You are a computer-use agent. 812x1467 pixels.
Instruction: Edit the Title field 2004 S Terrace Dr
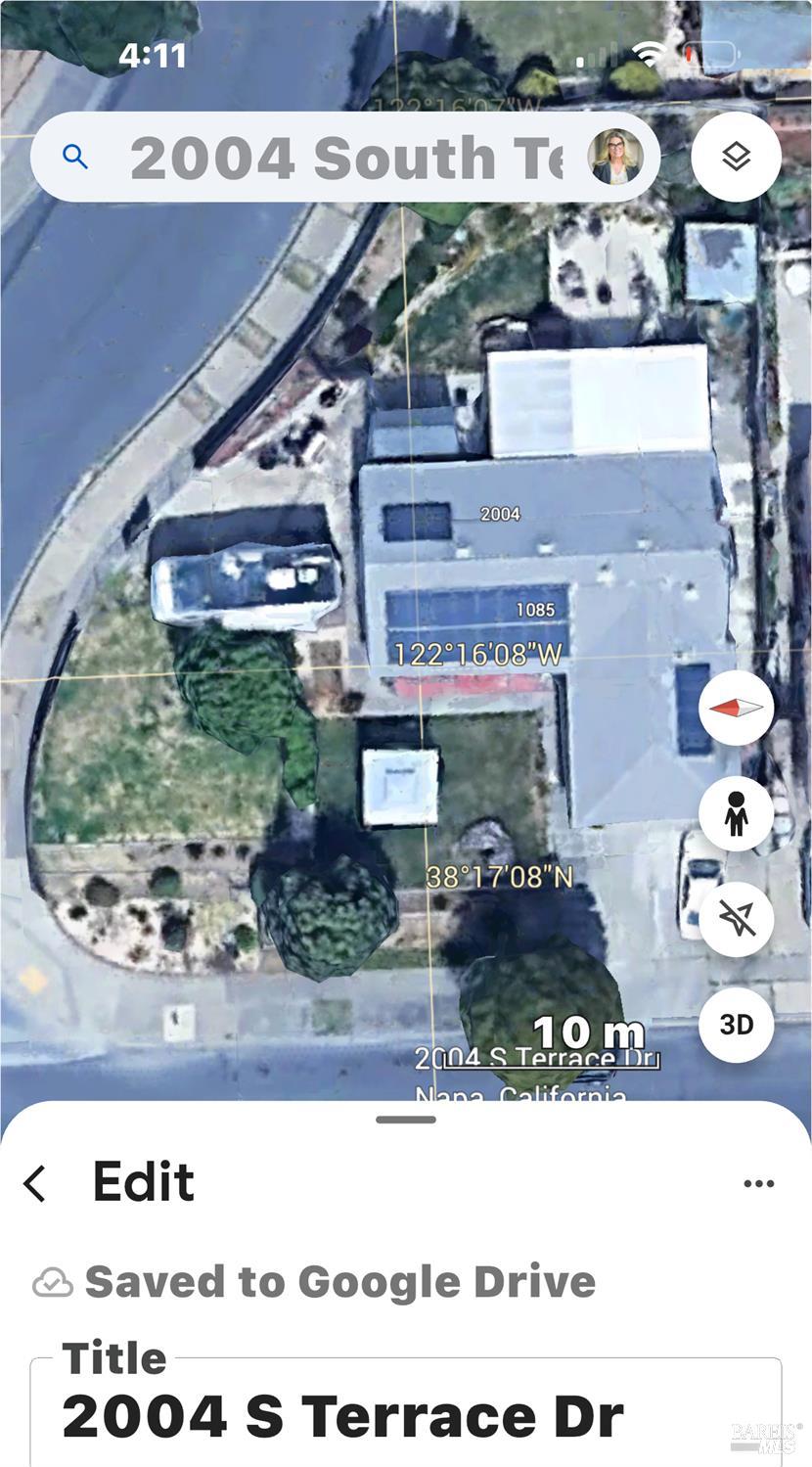tap(406, 1411)
